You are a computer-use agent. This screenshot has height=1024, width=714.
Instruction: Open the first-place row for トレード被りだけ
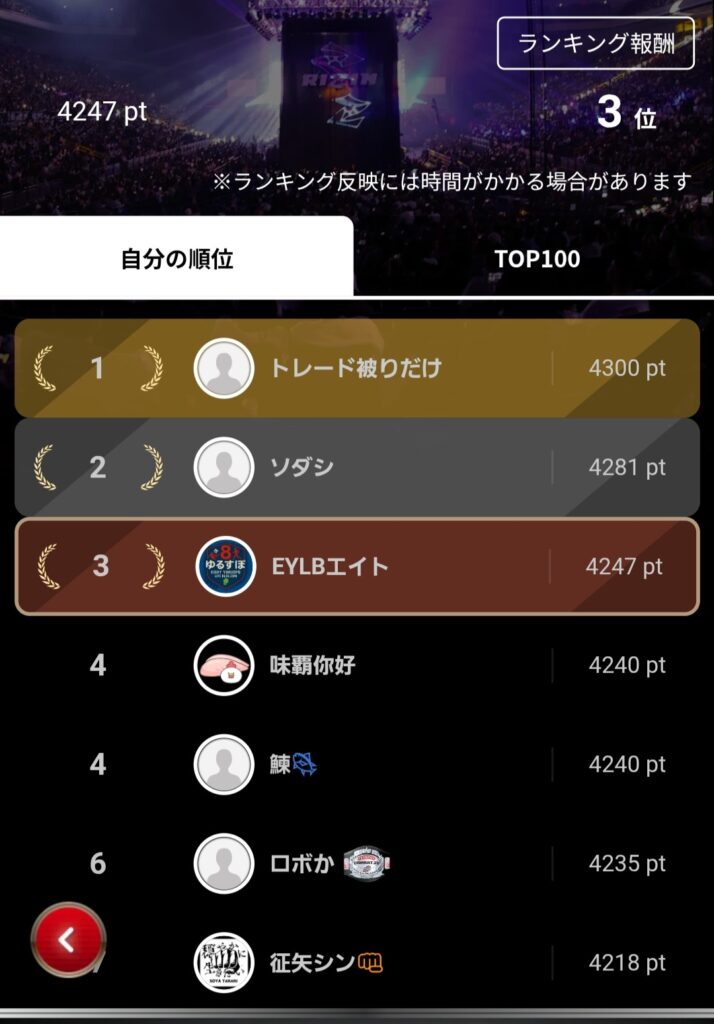point(357,368)
